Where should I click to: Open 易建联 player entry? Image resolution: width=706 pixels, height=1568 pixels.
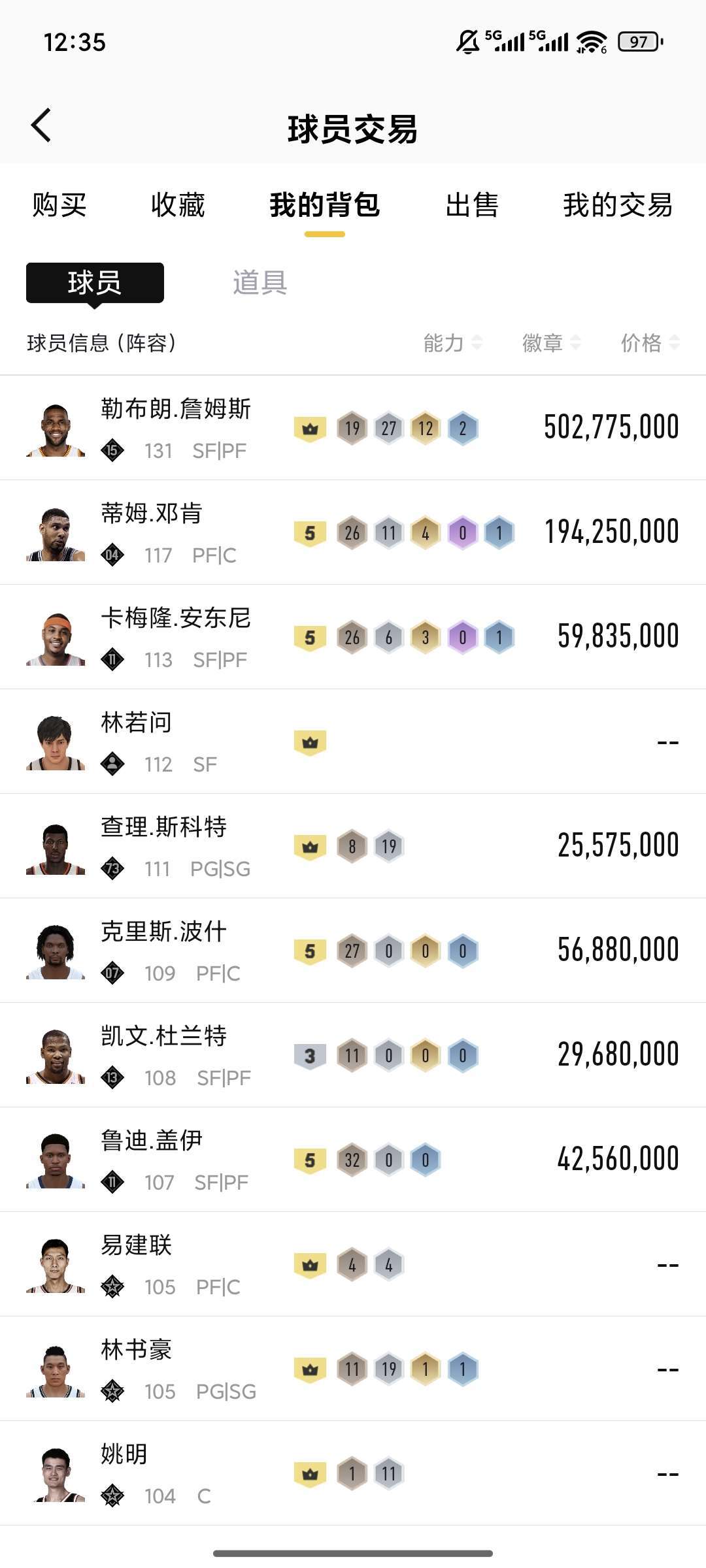coord(353,1264)
